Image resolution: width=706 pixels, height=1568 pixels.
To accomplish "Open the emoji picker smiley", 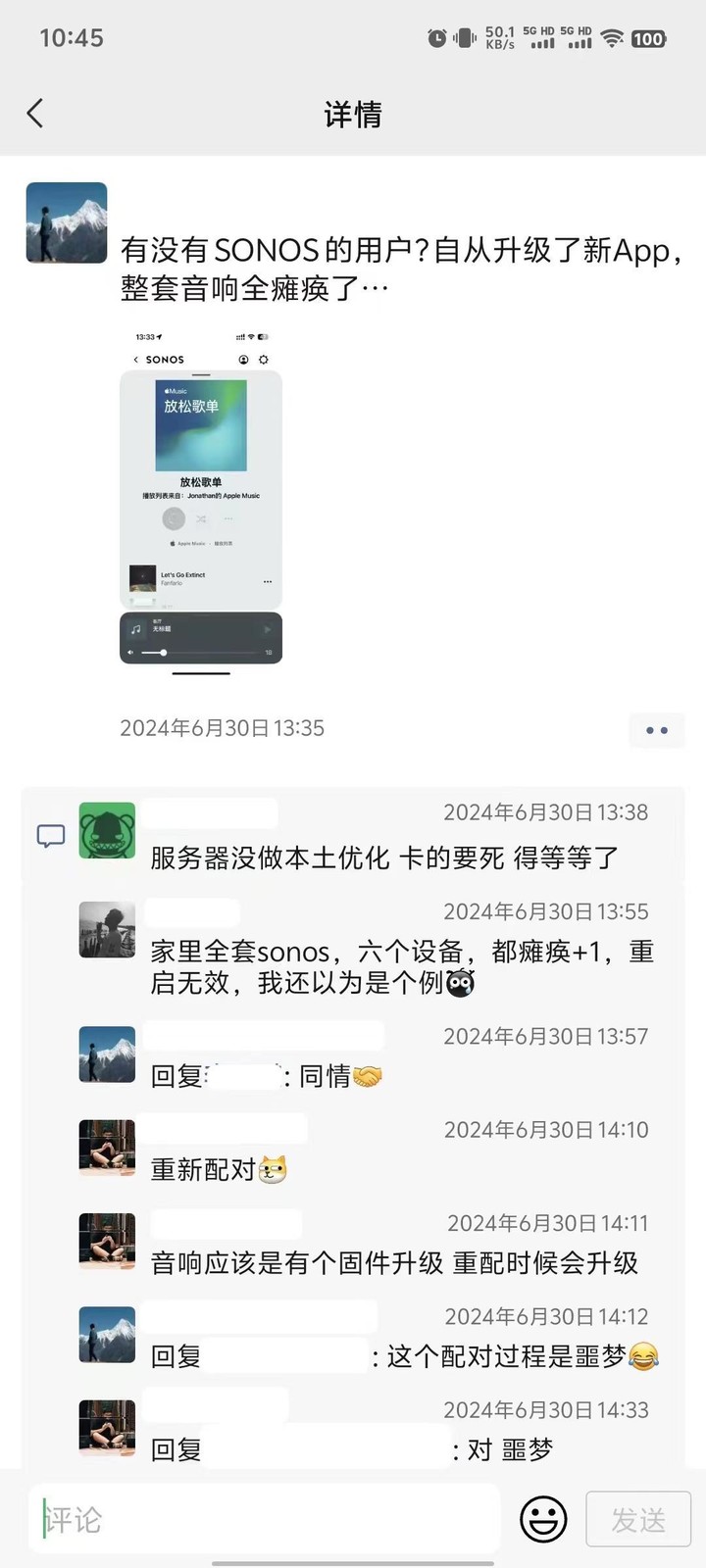I will point(542,1520).
